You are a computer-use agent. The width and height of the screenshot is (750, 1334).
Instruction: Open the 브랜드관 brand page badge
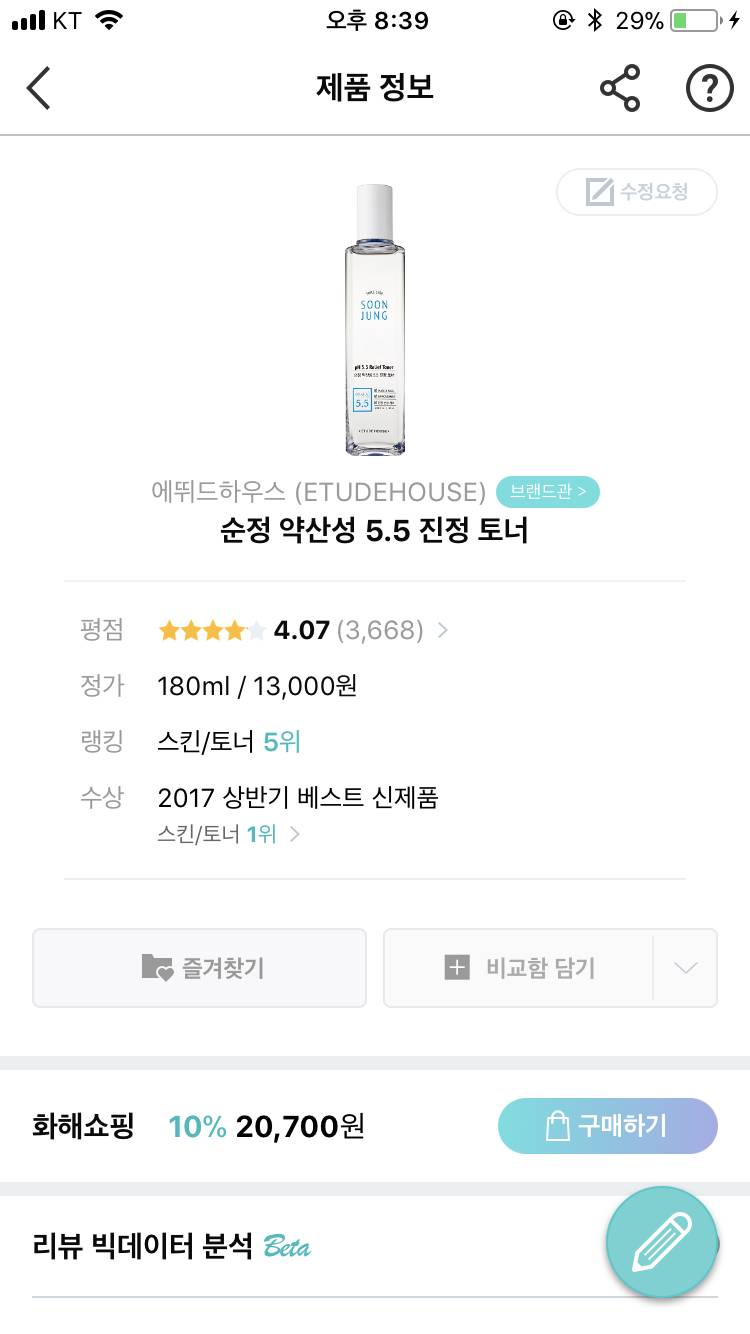tap(547, 492)
